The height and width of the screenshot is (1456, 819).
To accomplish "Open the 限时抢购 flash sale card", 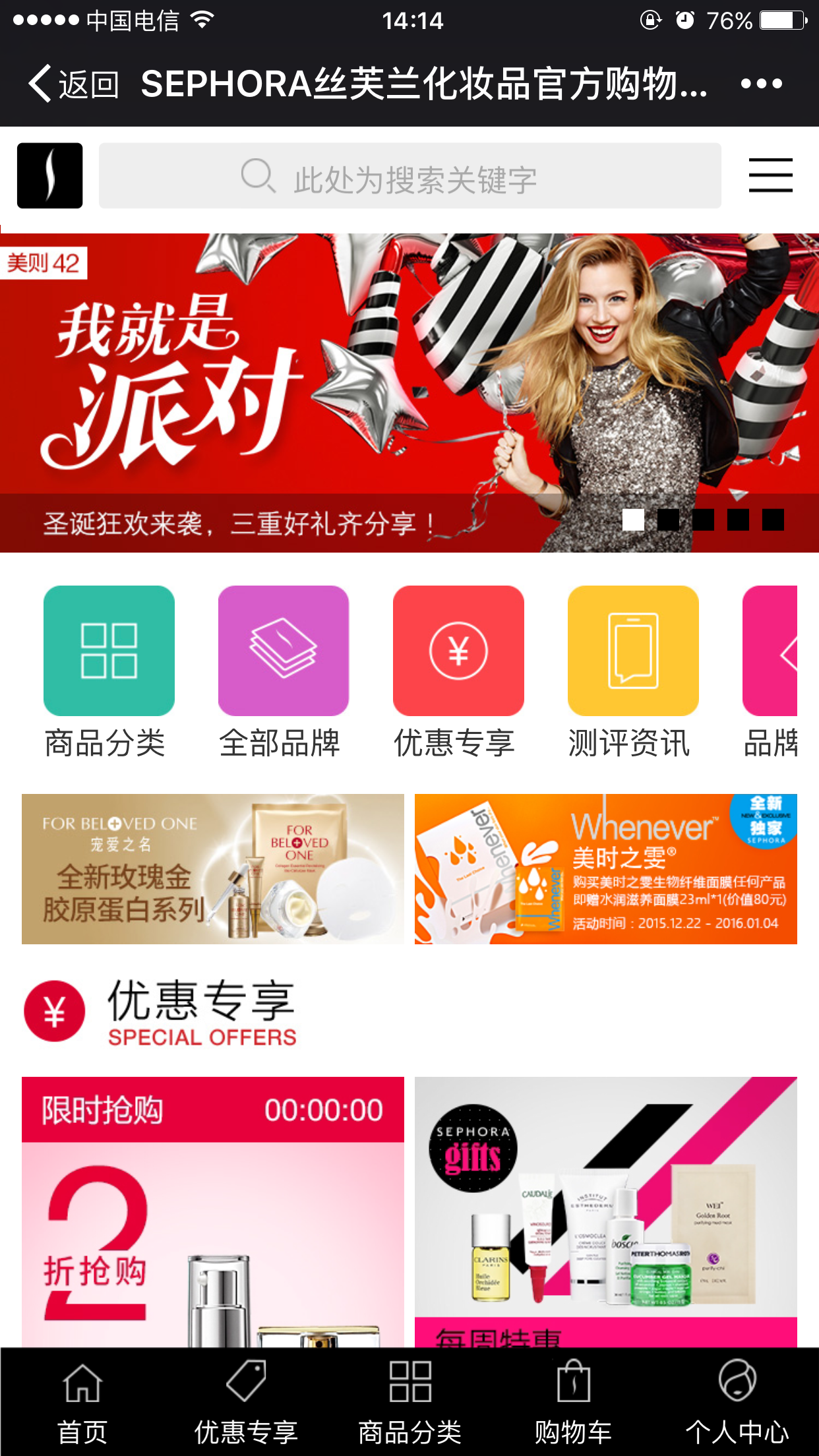I will click(x=213, y=1212).
